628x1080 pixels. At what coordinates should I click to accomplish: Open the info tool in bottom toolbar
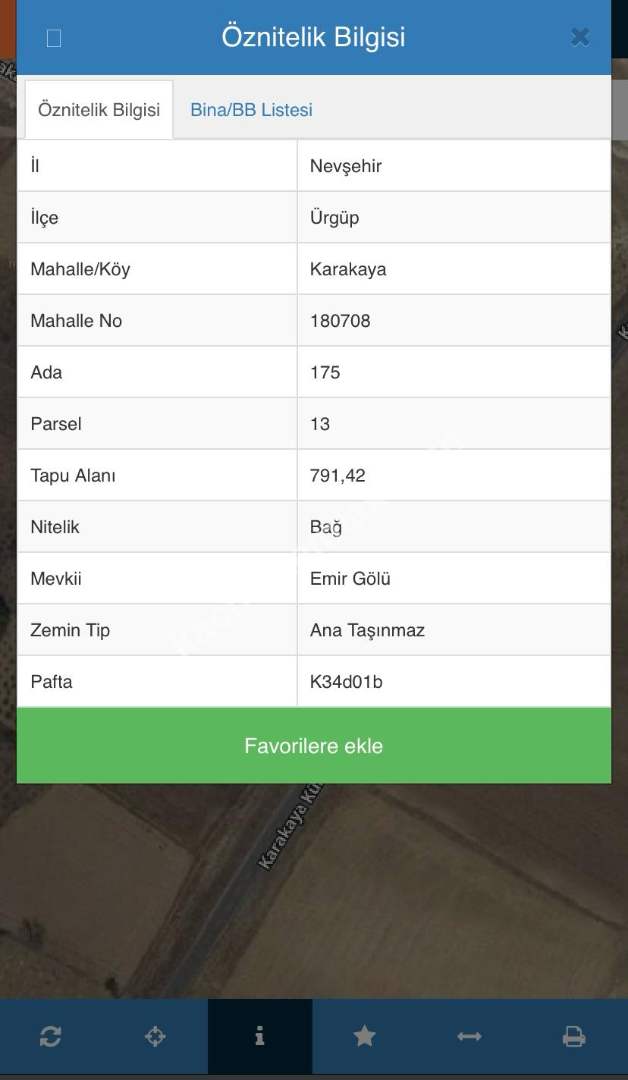tap(260, 1037)
